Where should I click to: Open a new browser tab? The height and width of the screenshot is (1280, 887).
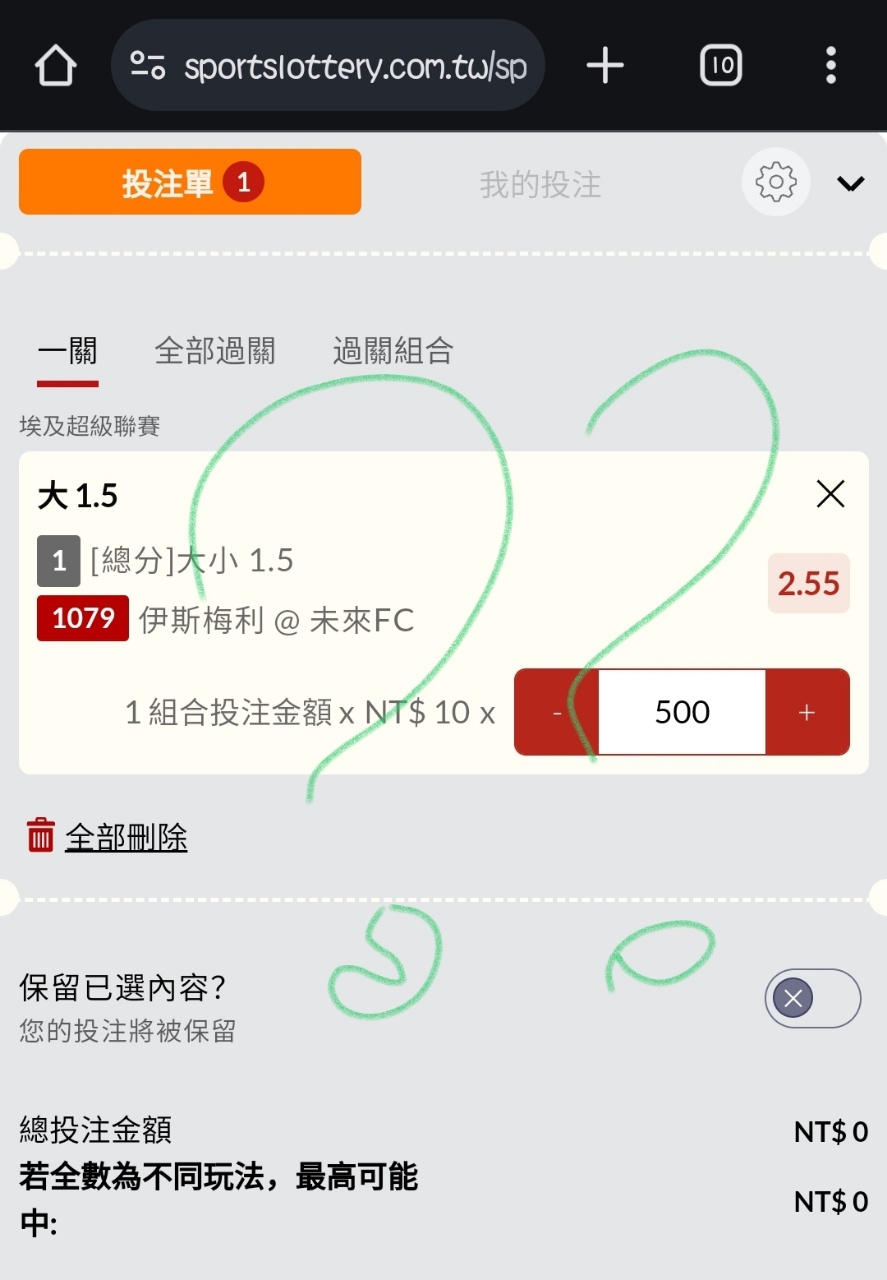[x=605, y=66]
